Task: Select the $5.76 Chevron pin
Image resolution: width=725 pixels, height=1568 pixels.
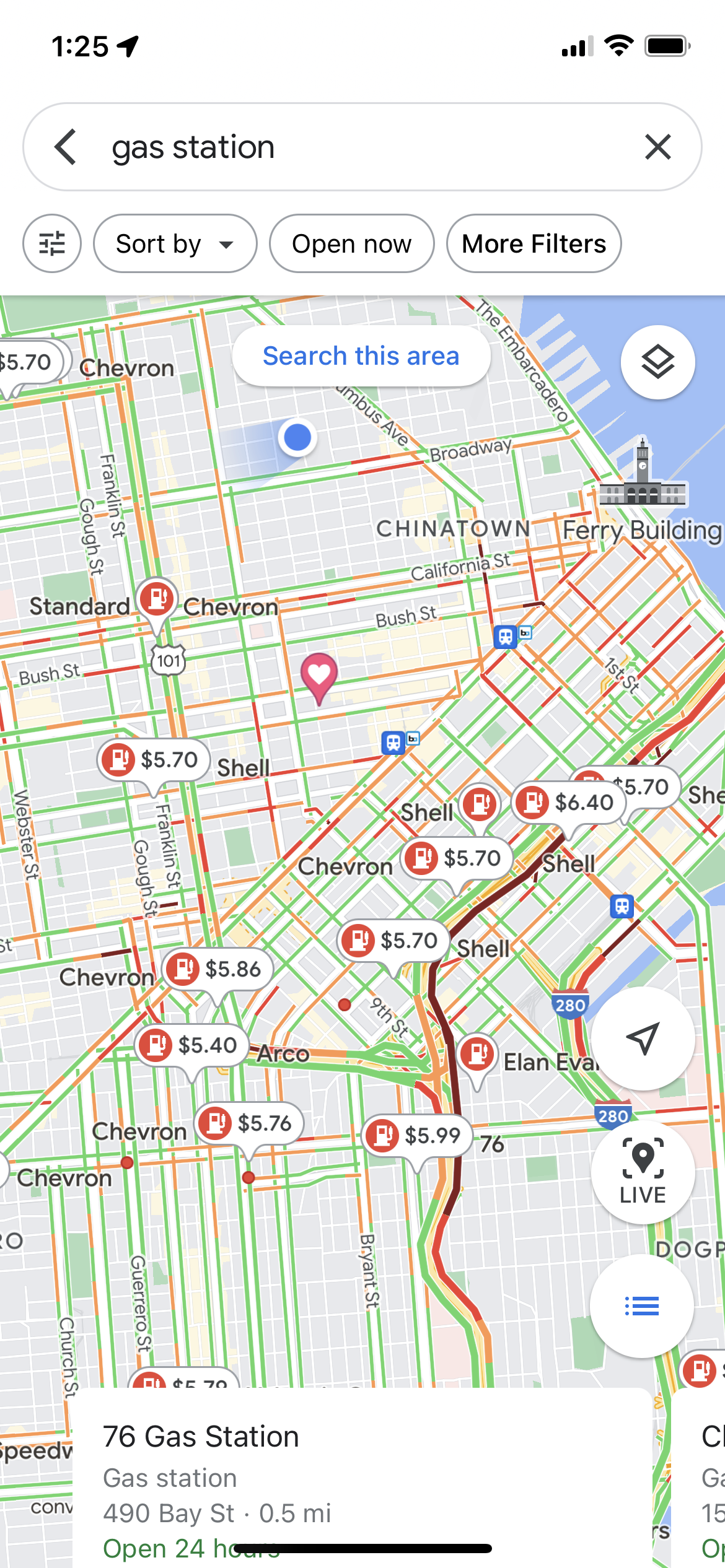Action: [249, 1123]
